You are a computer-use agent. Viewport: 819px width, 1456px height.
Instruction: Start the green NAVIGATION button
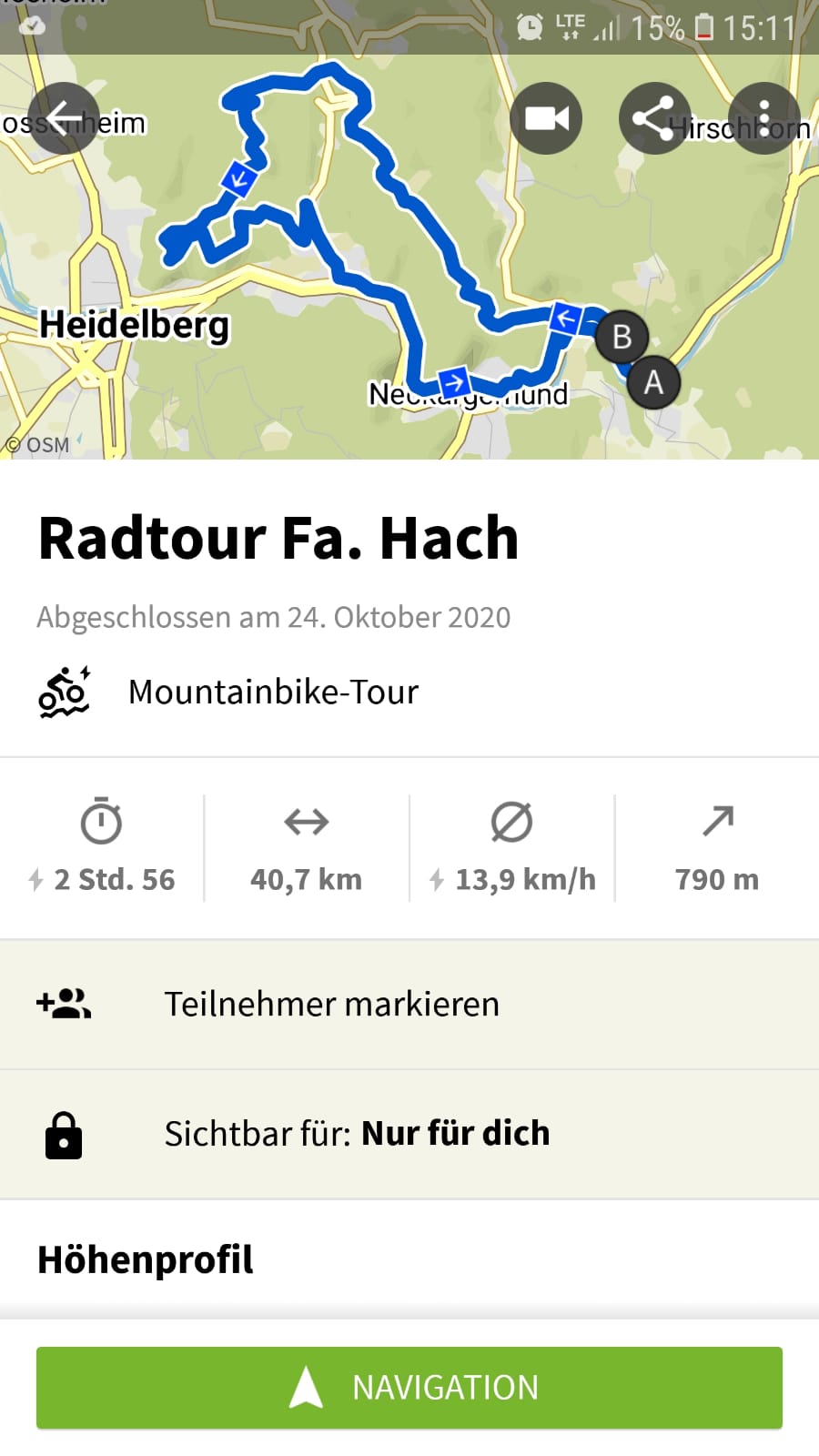[409, 1388]
